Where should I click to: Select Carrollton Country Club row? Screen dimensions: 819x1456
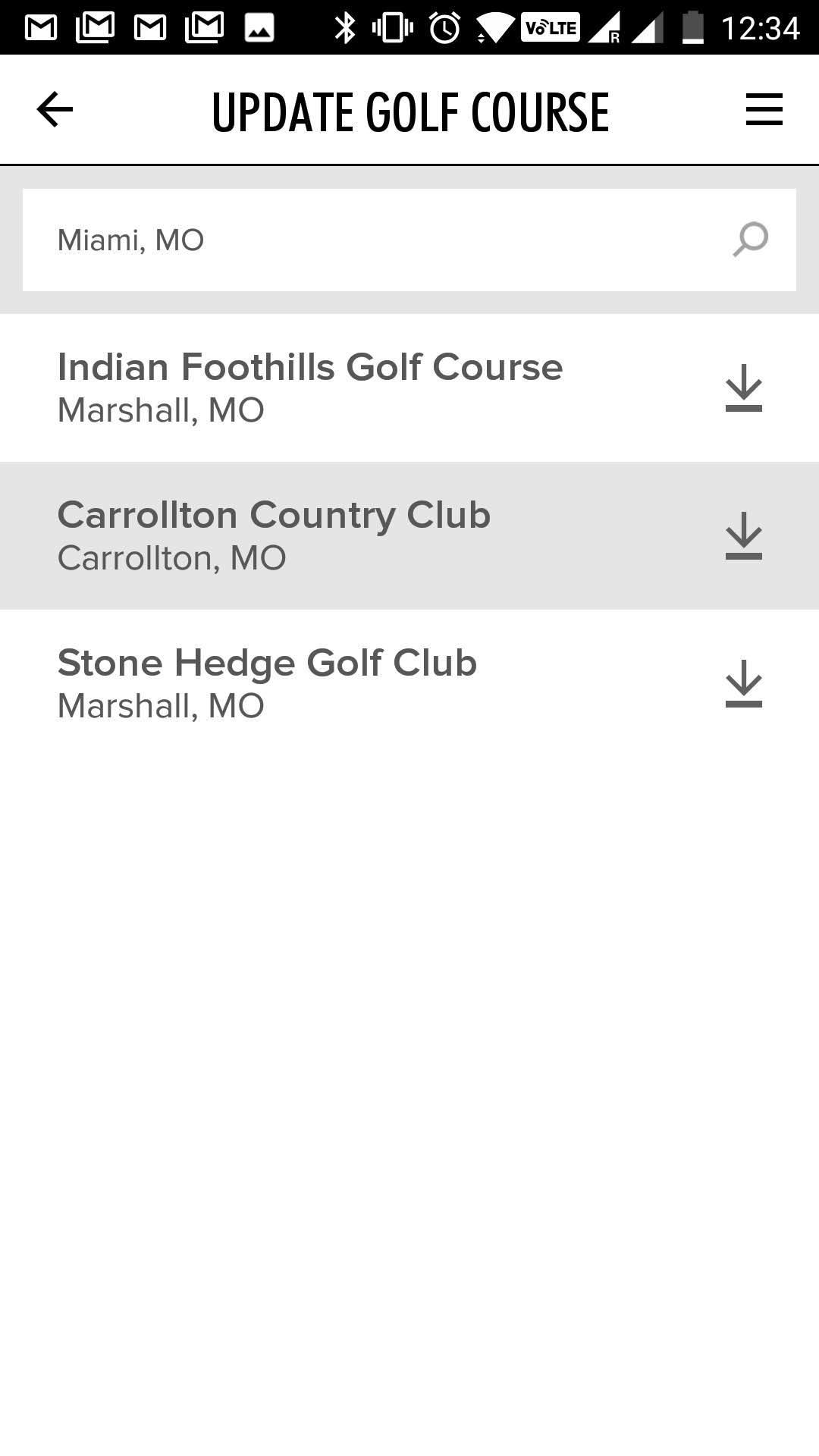pyautogui.click(x=409, y=535)
